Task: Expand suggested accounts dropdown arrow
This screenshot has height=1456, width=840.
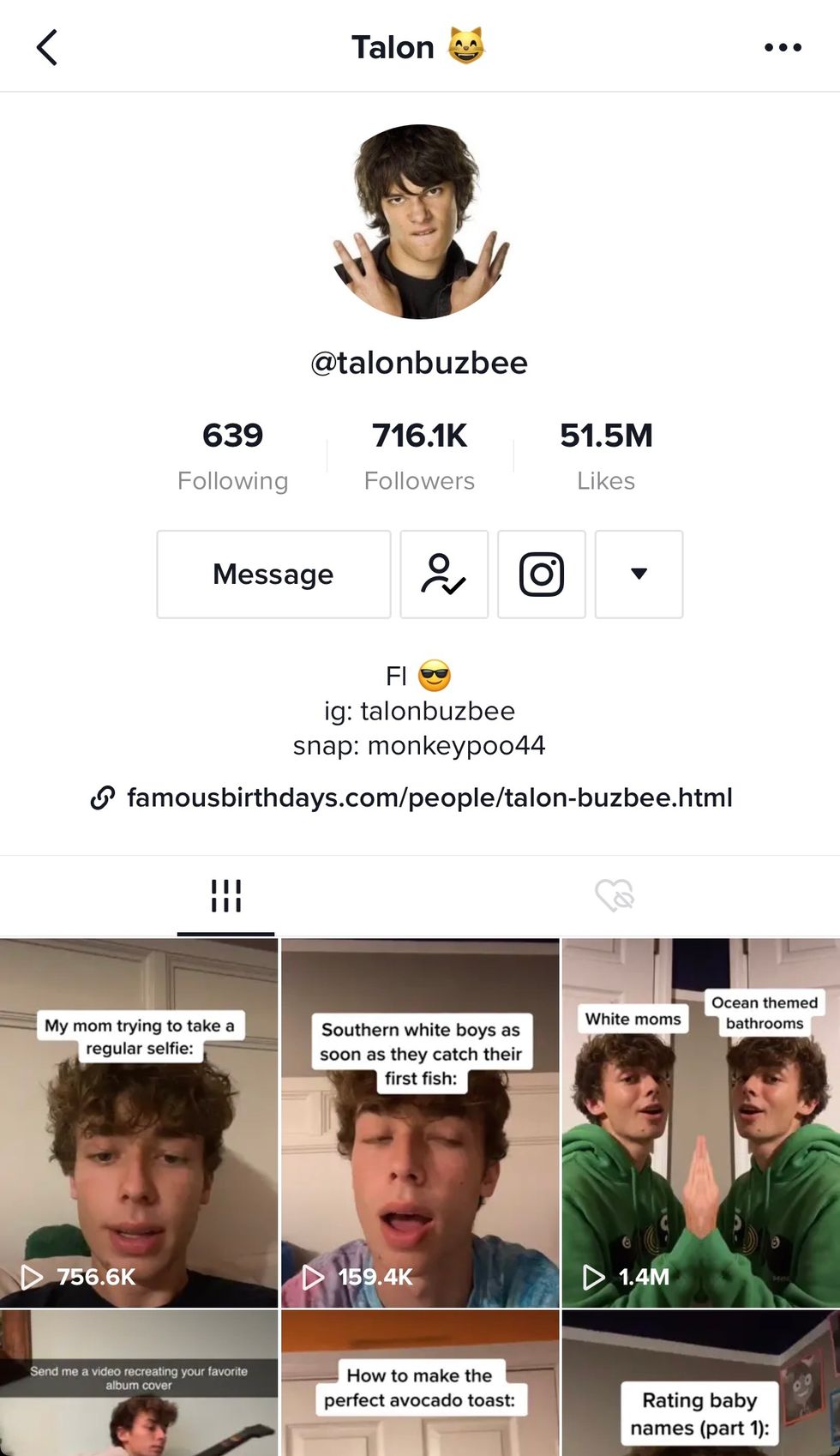Action: click(x=639, y=575)
